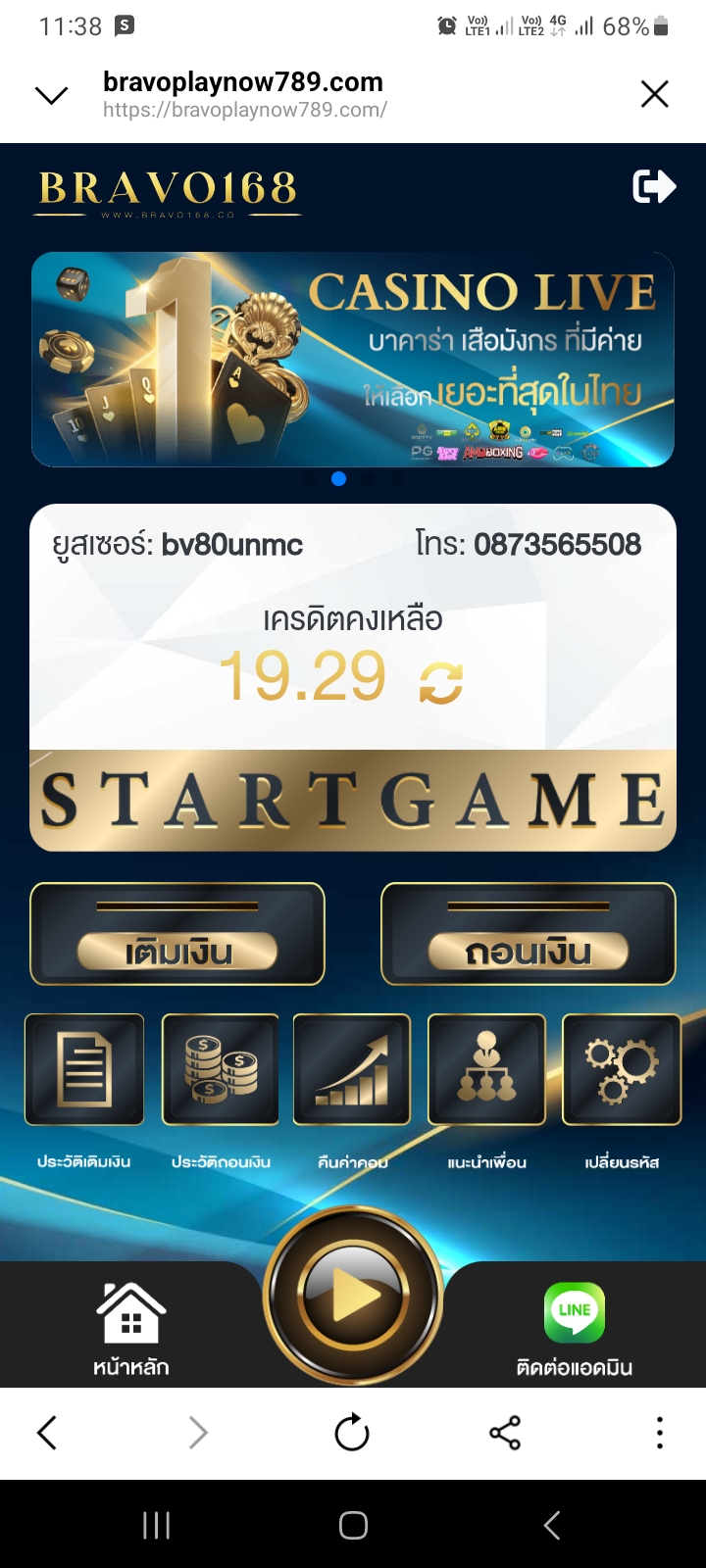Reload the current web page
706x1568 pixels.
pos(352,1433)
